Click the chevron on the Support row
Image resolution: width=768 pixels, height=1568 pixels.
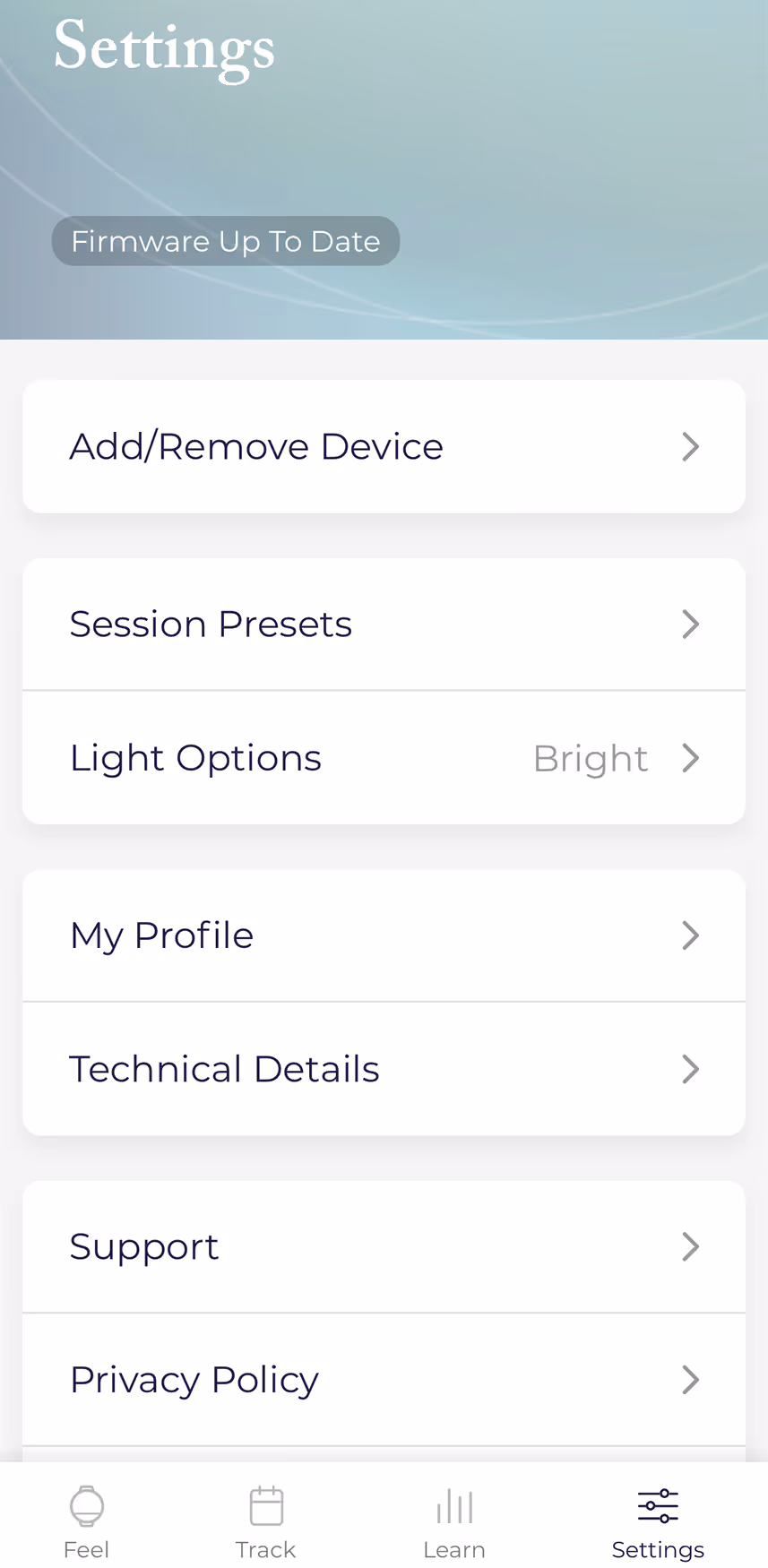(690, 1246)
